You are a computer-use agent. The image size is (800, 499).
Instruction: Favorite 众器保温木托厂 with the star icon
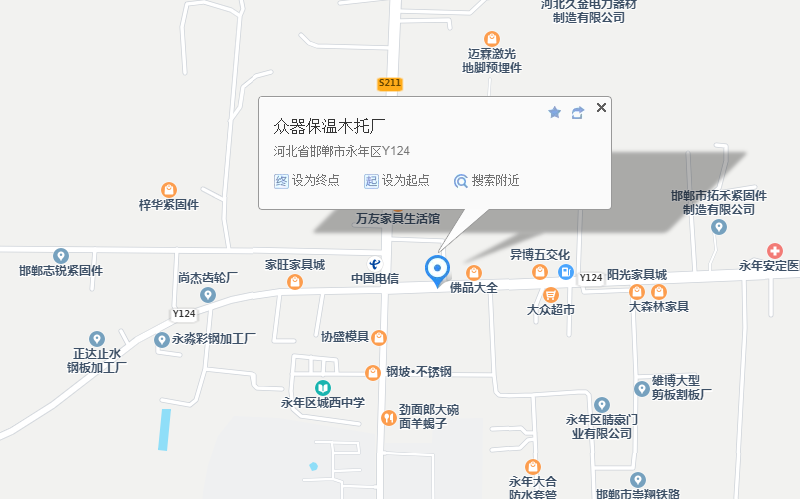[555, 113]
